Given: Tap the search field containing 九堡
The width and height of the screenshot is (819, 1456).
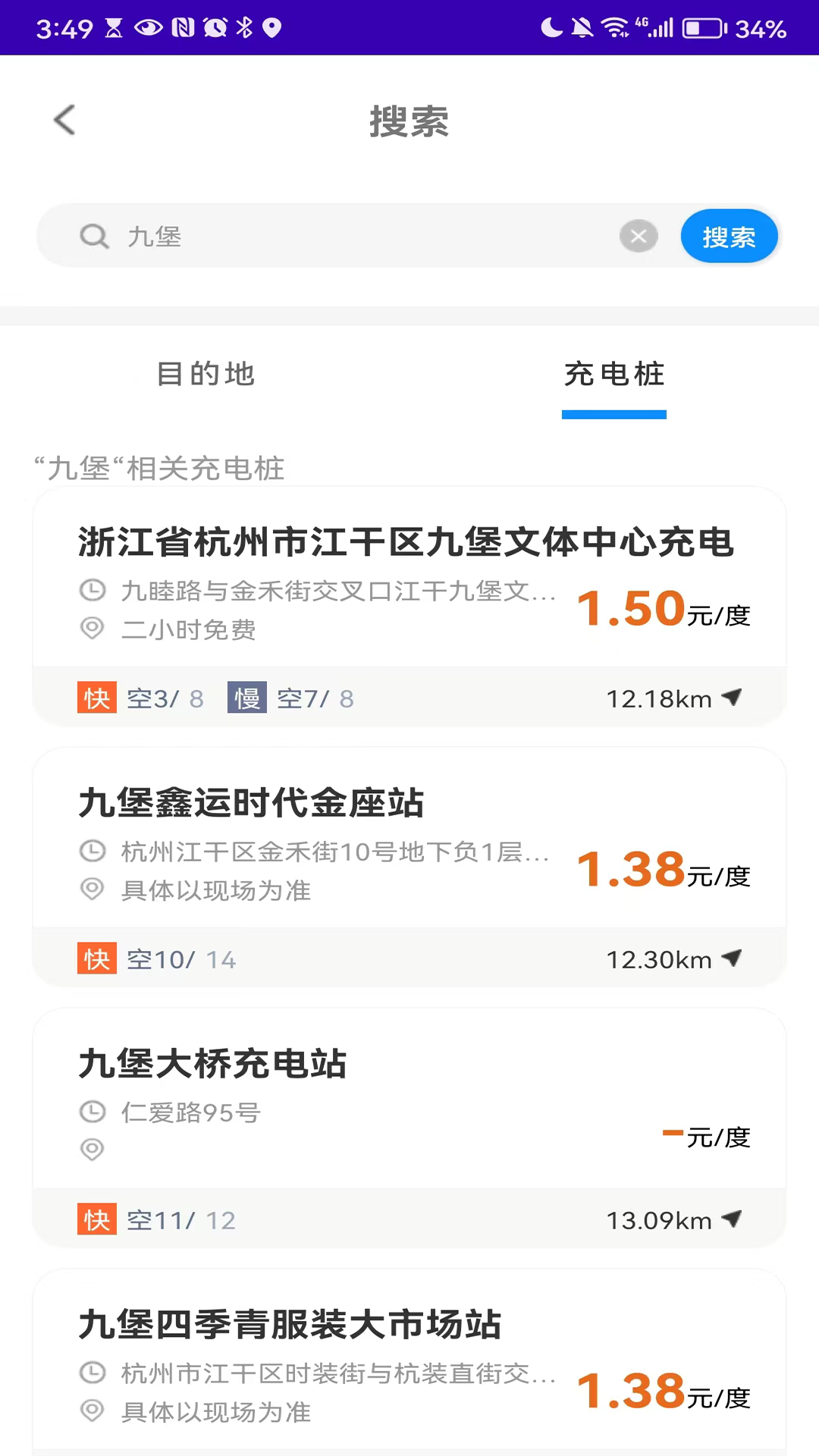Looking at the screenshot, I should coord(364,236).
